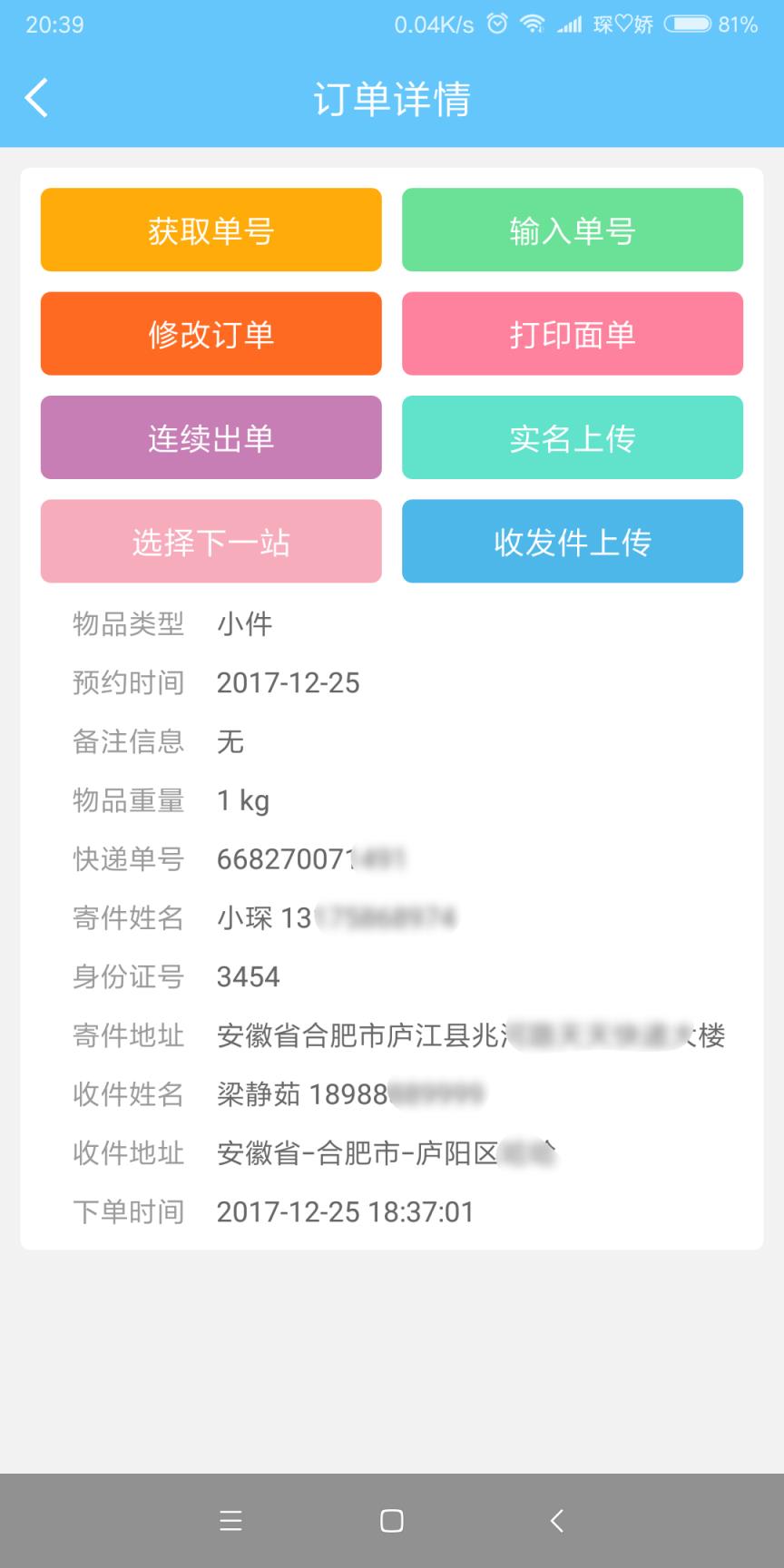This screenshot has width=784, height=1568.
Task: Click 打印面单 to print the waybill
Action: click(573, 333)
